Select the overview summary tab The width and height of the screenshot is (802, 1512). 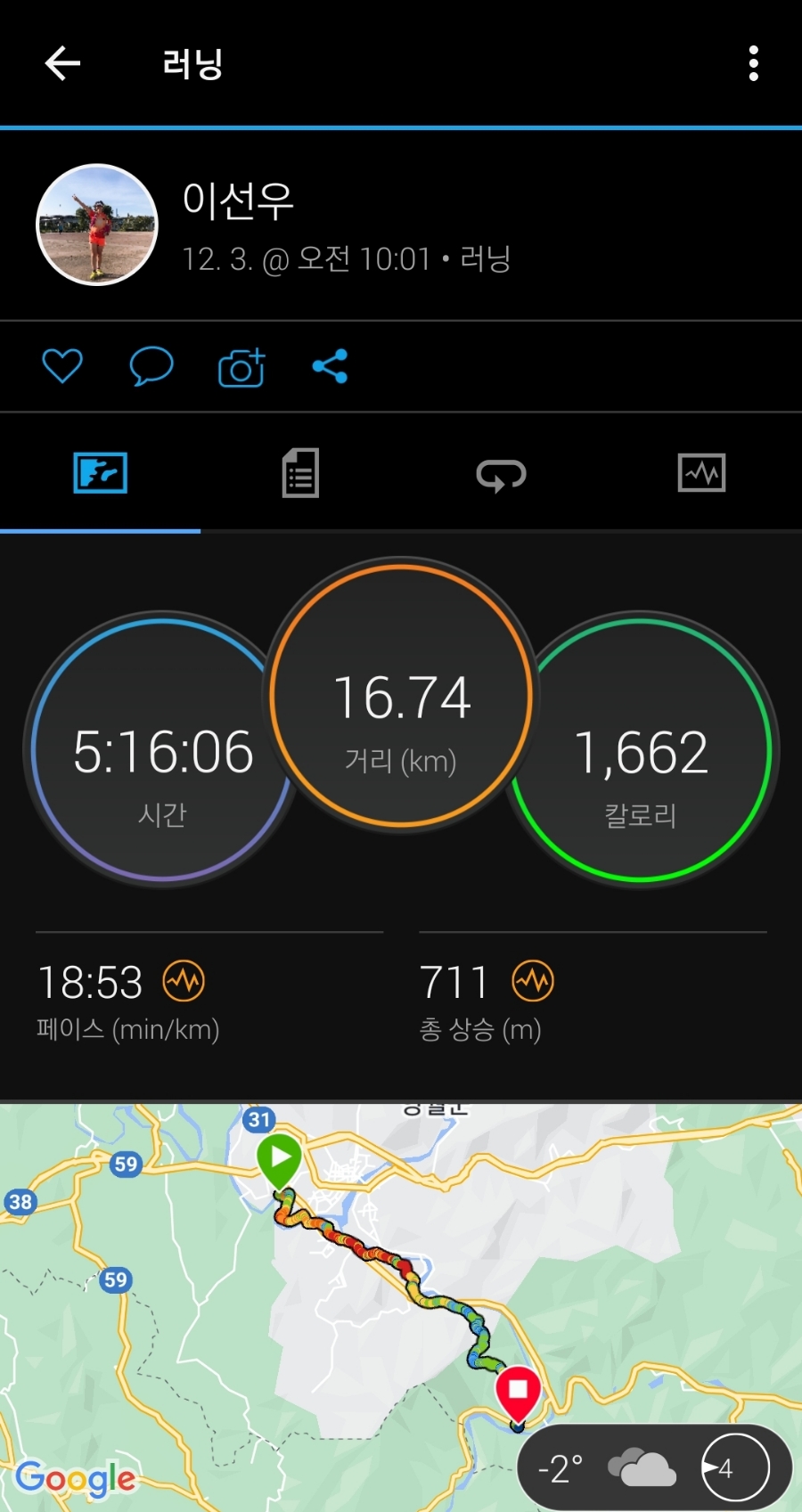coord(100,472)
